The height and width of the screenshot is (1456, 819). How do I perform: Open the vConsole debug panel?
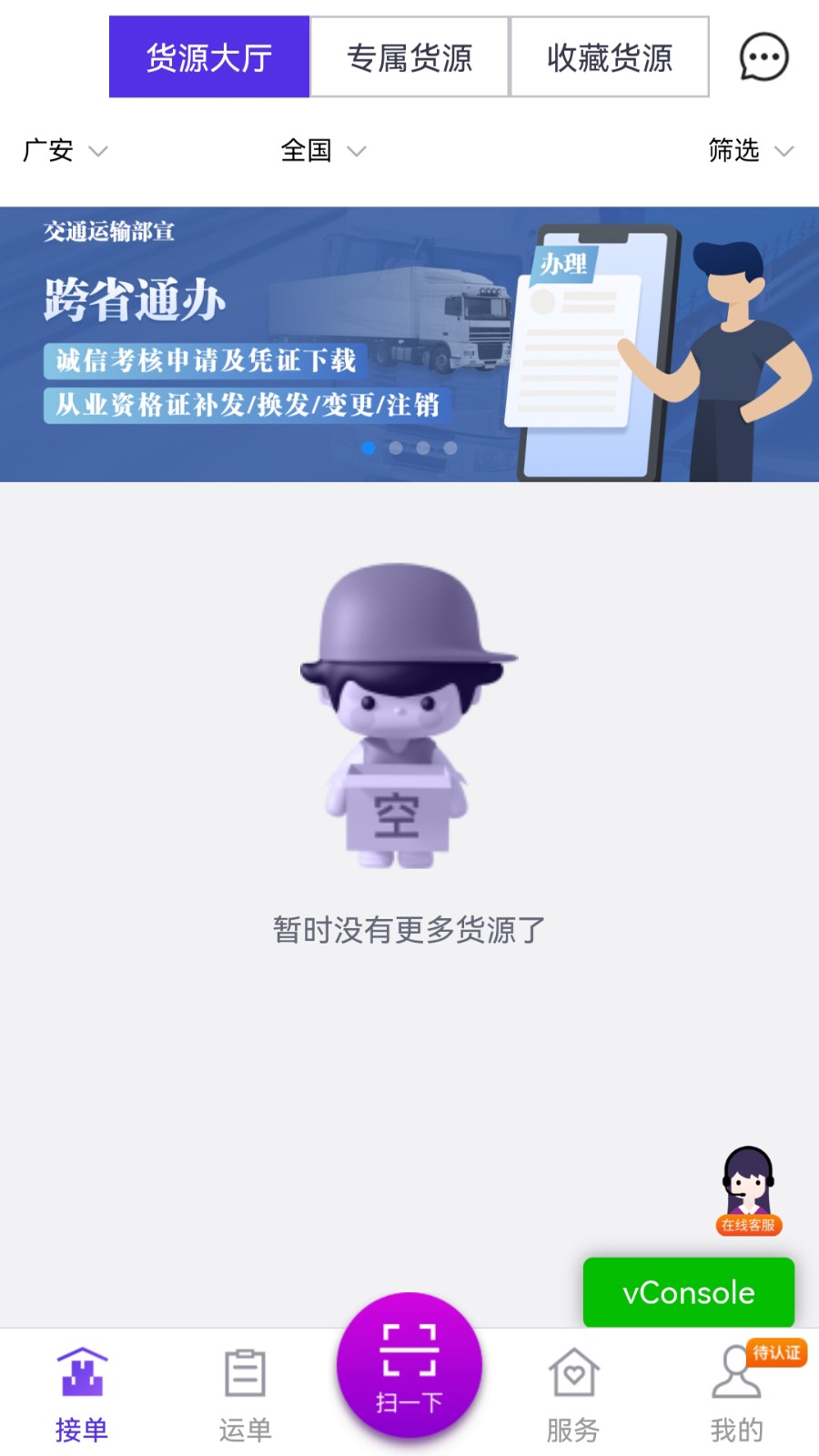coord(688,1291)
